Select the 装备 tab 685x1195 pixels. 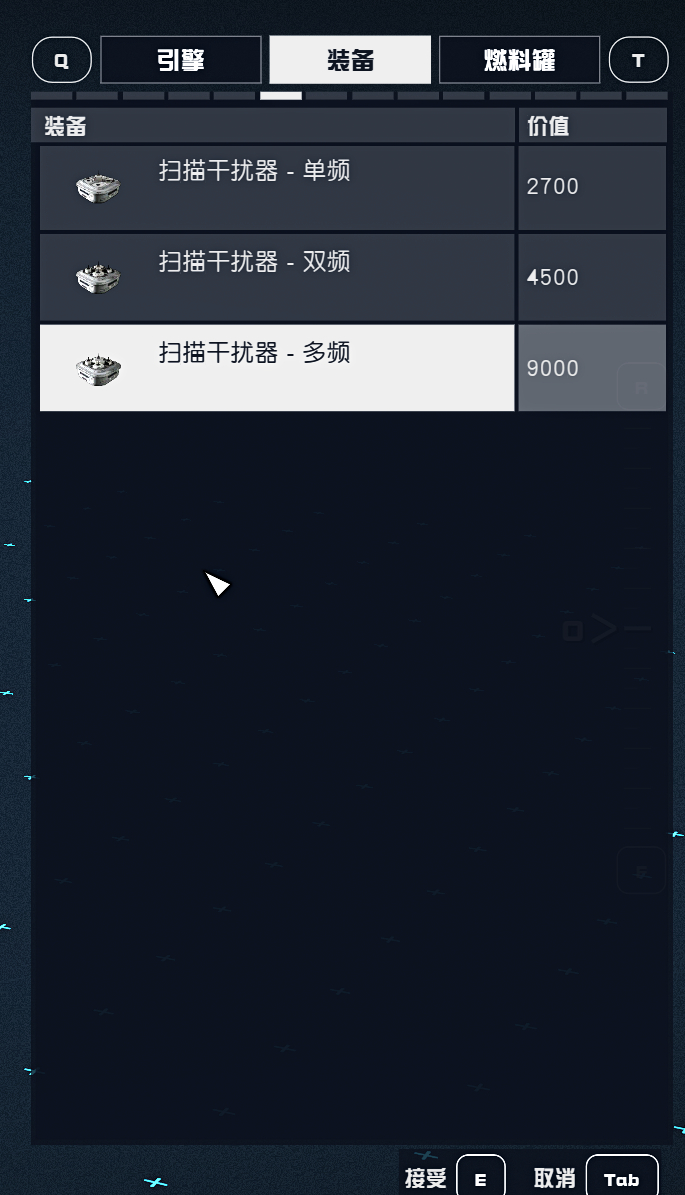pyautogui.click(x=350, y=60)
